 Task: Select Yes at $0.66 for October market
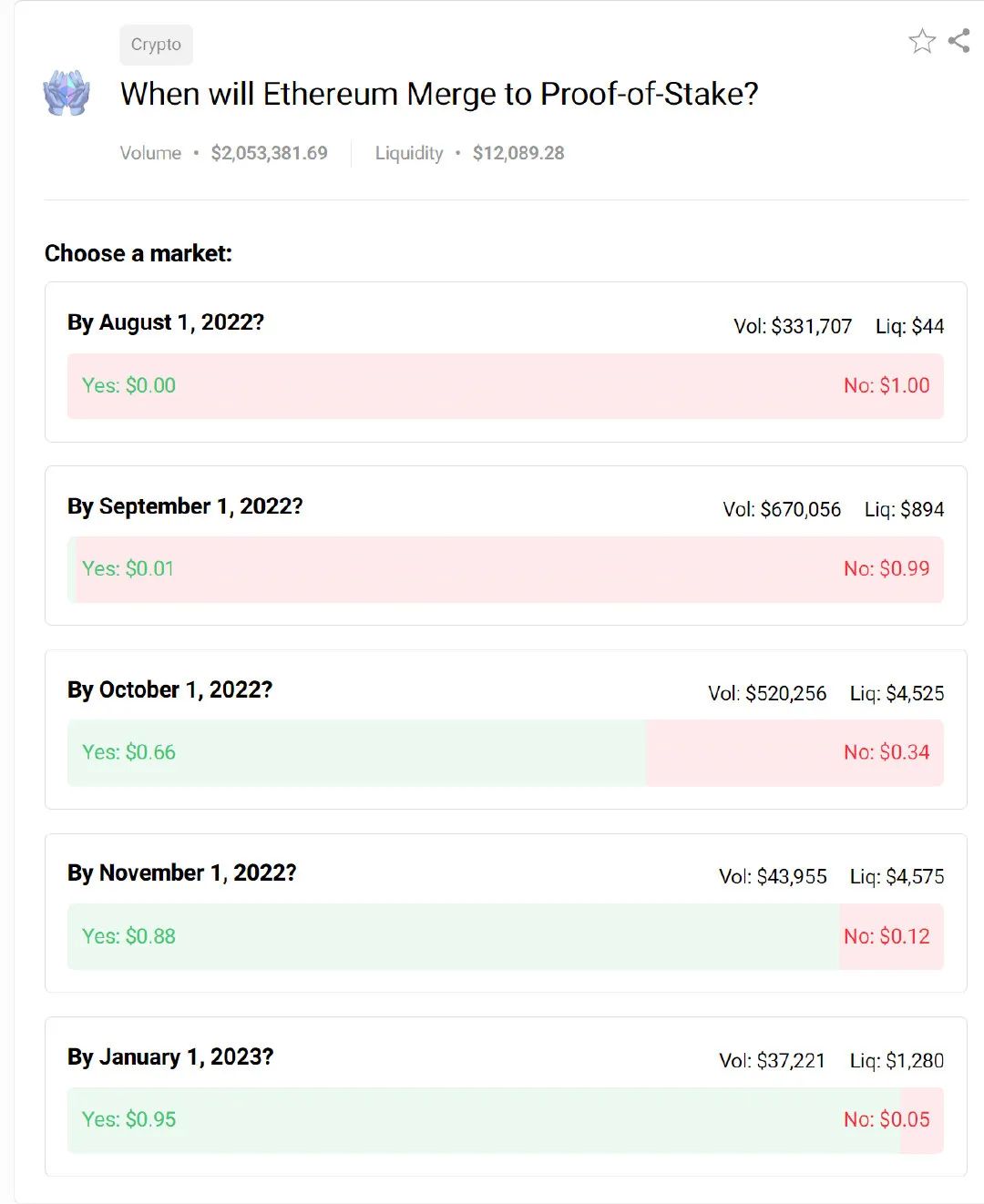pyautogui.click(x=128, y=752)
